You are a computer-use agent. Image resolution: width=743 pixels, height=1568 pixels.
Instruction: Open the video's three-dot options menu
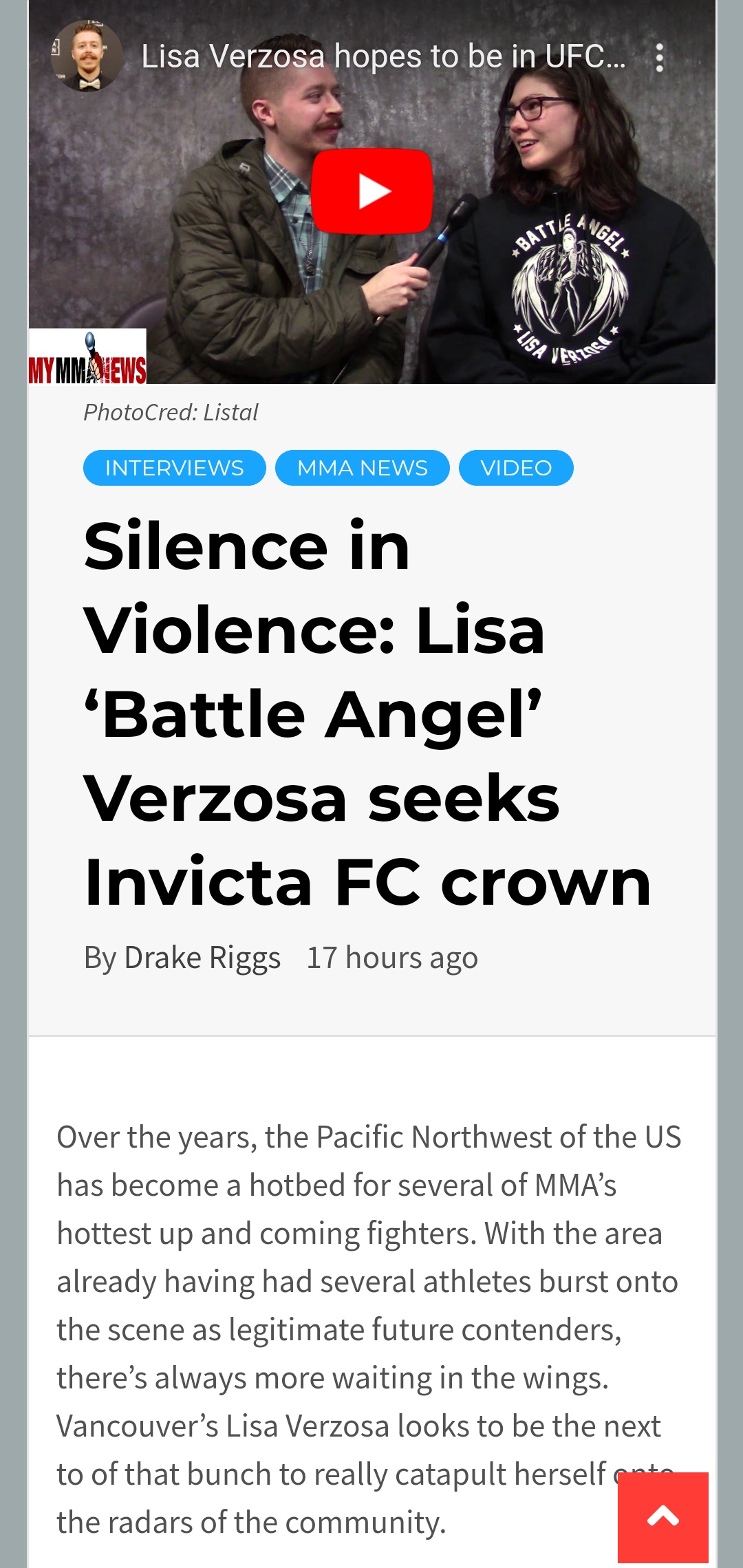(659, 58)
